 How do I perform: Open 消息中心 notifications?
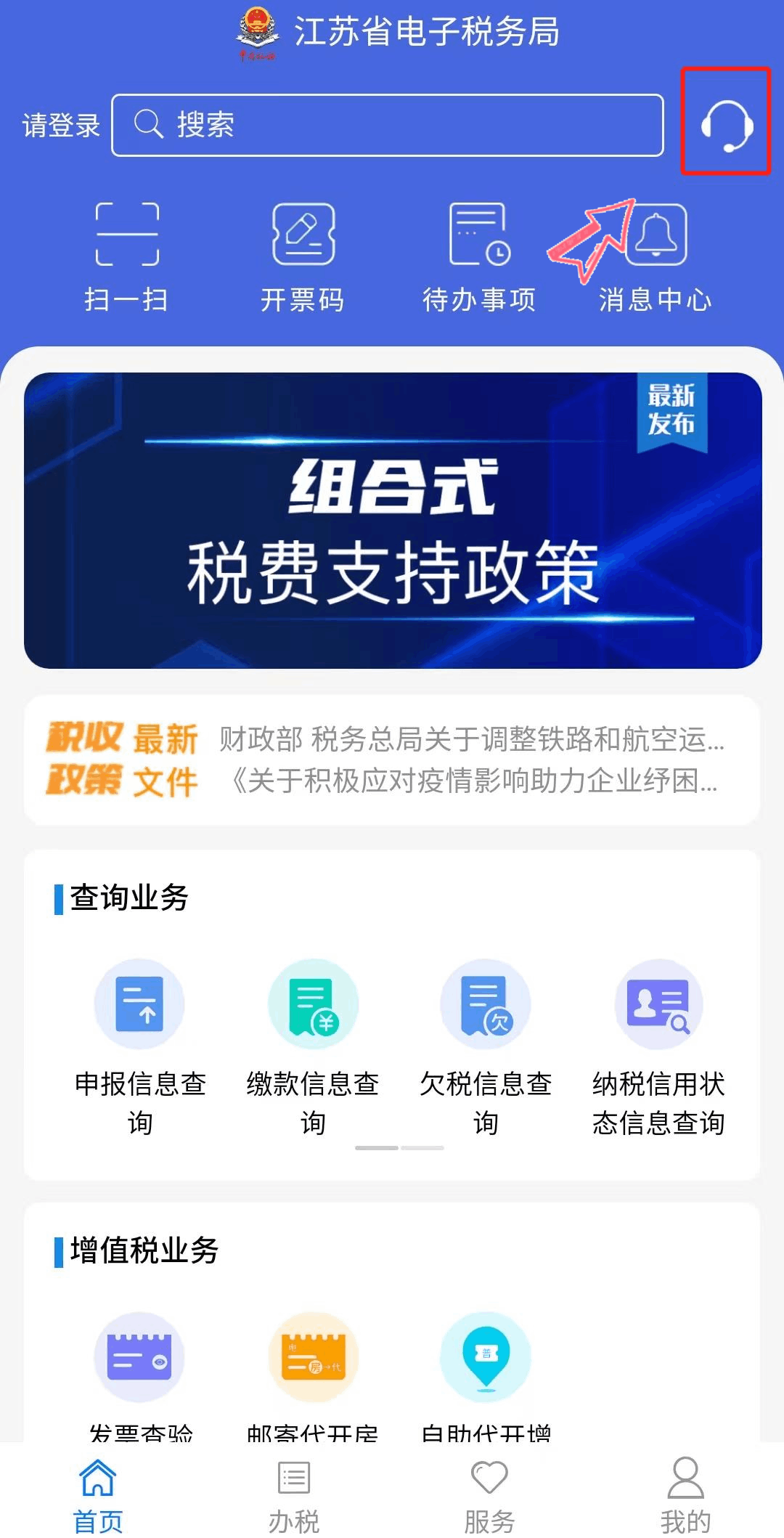(656, 258)
